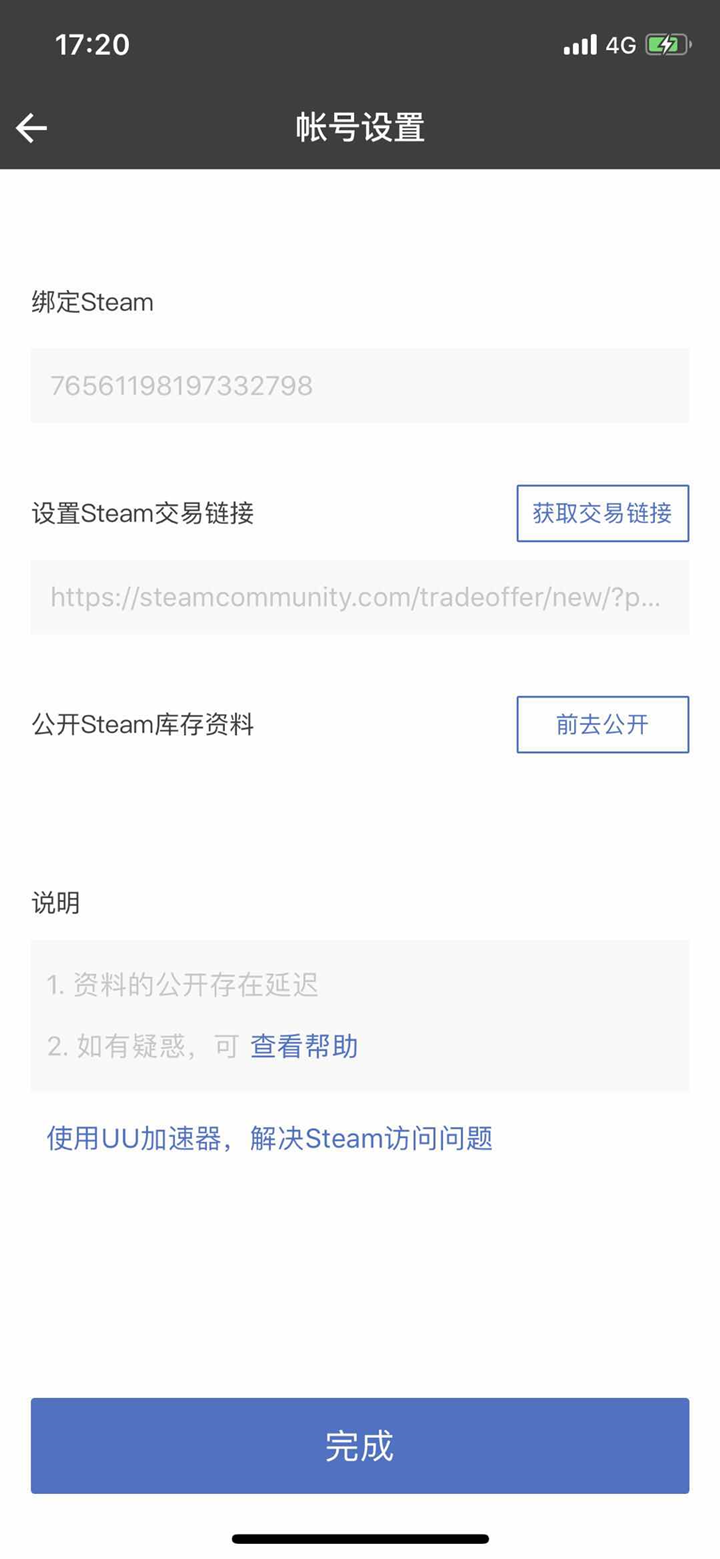Confirm settings with the 完成 button
The height and width of the screenshot is (1559, 720).
359,1445
